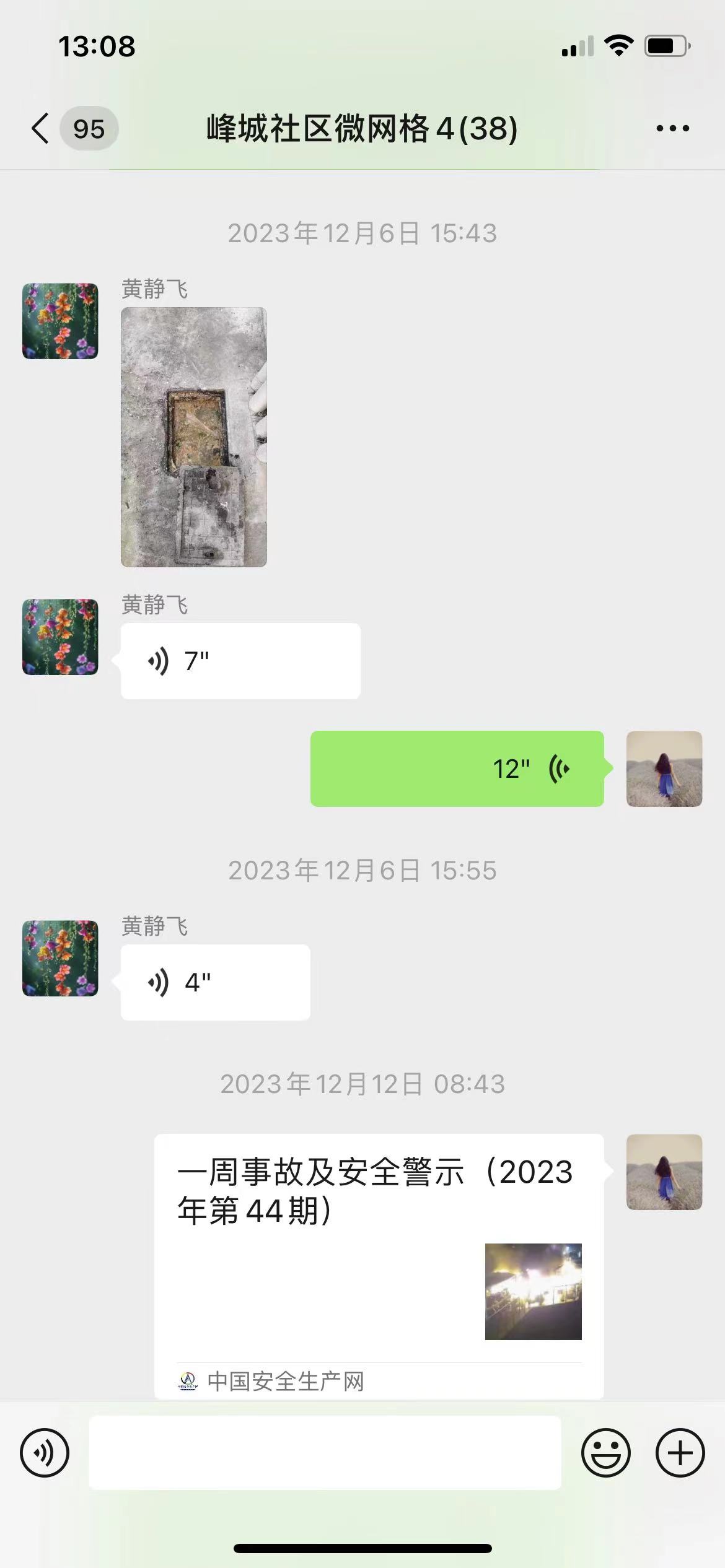Open the 一周事故及安全警示 article card

click(379, 1263)
